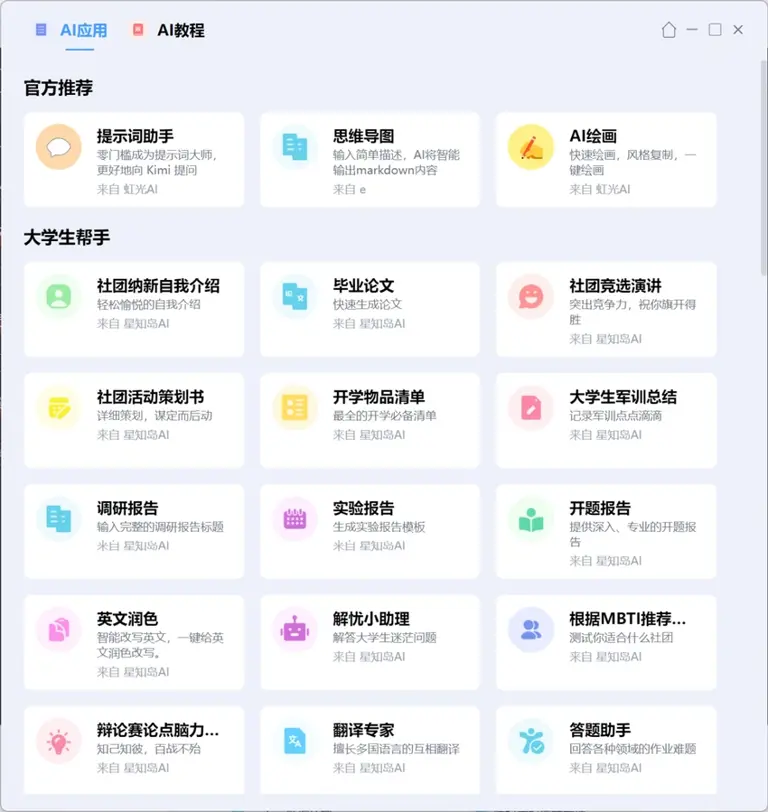This screenshot has width=768, height=812.
Task: Maximize the window
Action: [x=715, y=30]
